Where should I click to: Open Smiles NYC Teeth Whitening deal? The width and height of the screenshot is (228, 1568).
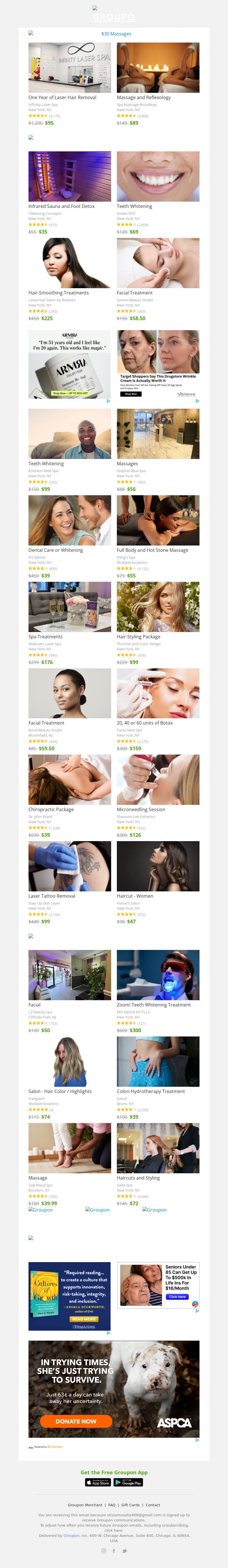pyautogui.click(x=158, y=177)
